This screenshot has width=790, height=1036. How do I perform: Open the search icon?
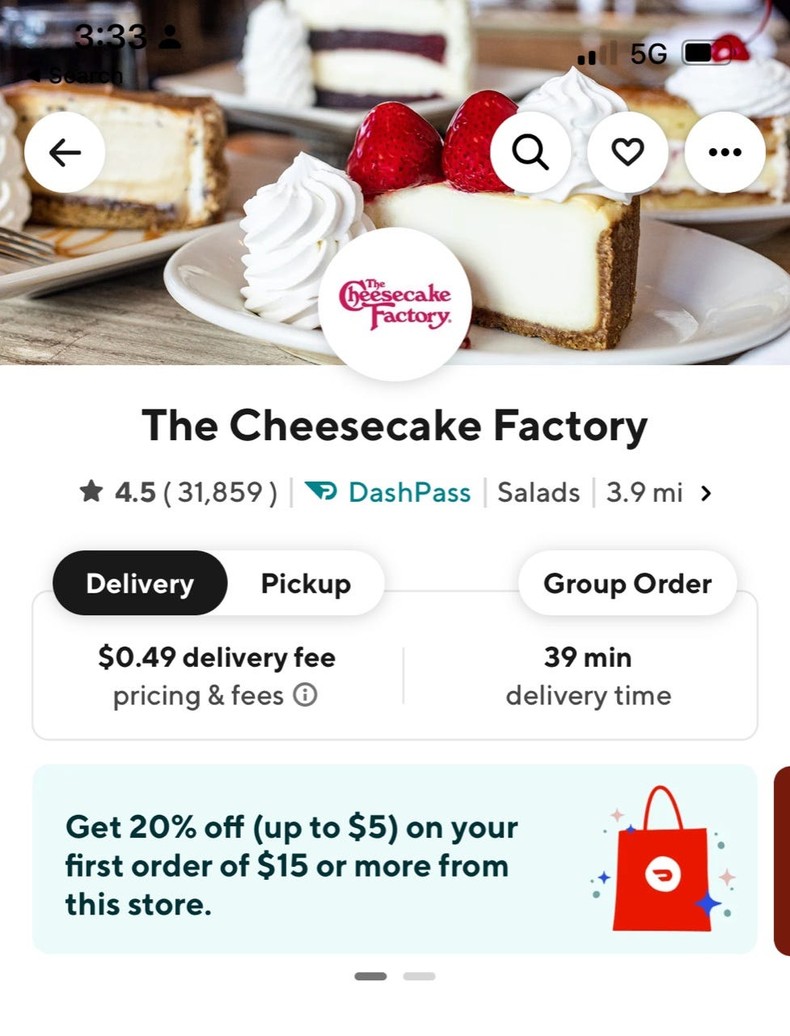(x=531, y=151)
